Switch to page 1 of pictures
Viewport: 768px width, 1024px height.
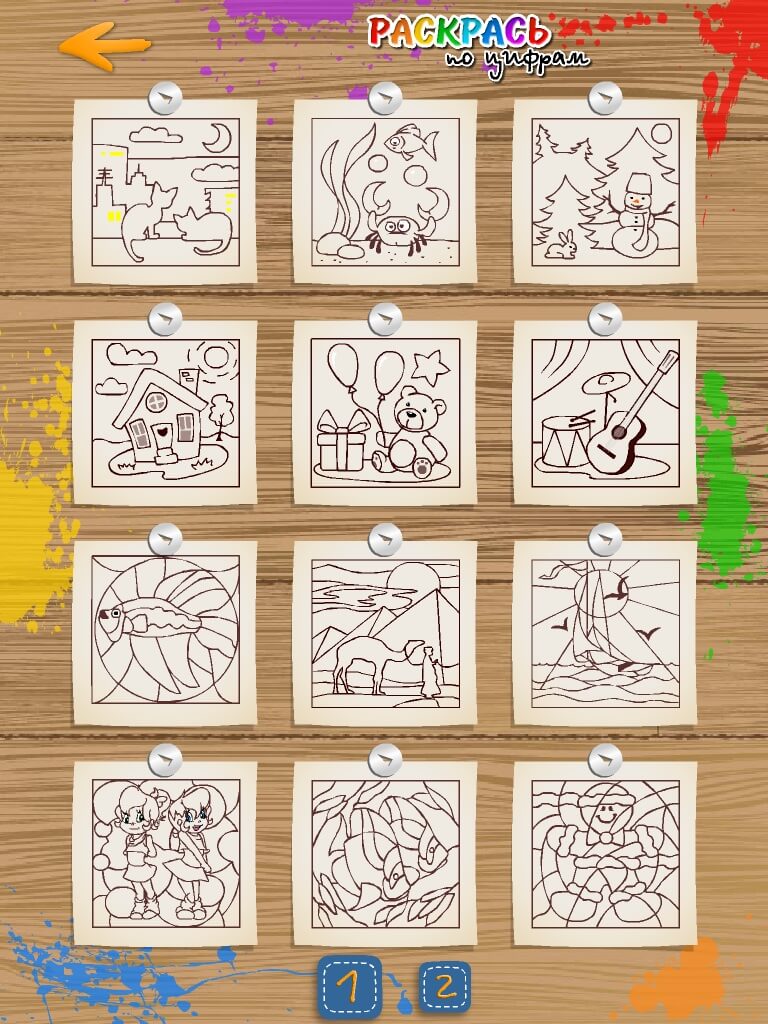click(349, 987)
